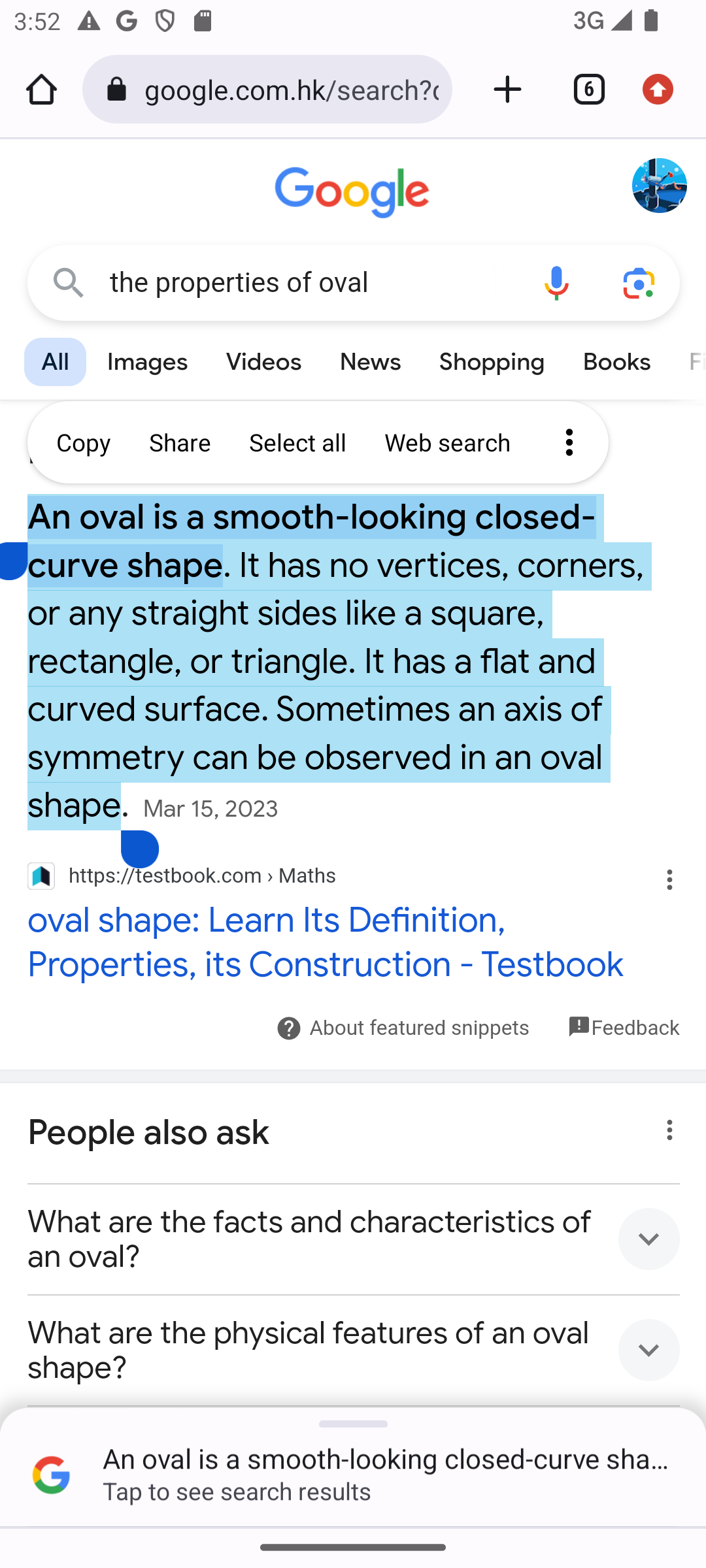Switch to the Images tab
Viewport: 706px width, 1568px height.
tap(148, 362)
